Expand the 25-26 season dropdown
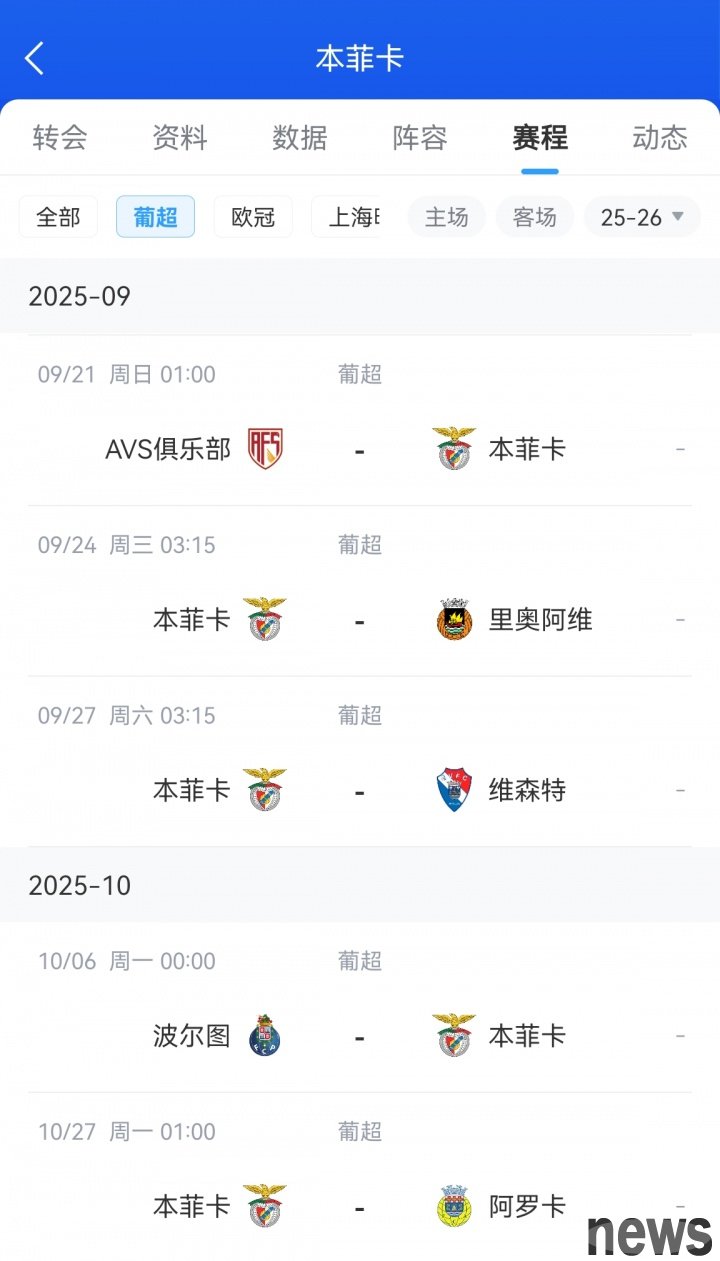The height and width of the screenshot is (1261, 720). pyautogui.click(x=642, y=217)
